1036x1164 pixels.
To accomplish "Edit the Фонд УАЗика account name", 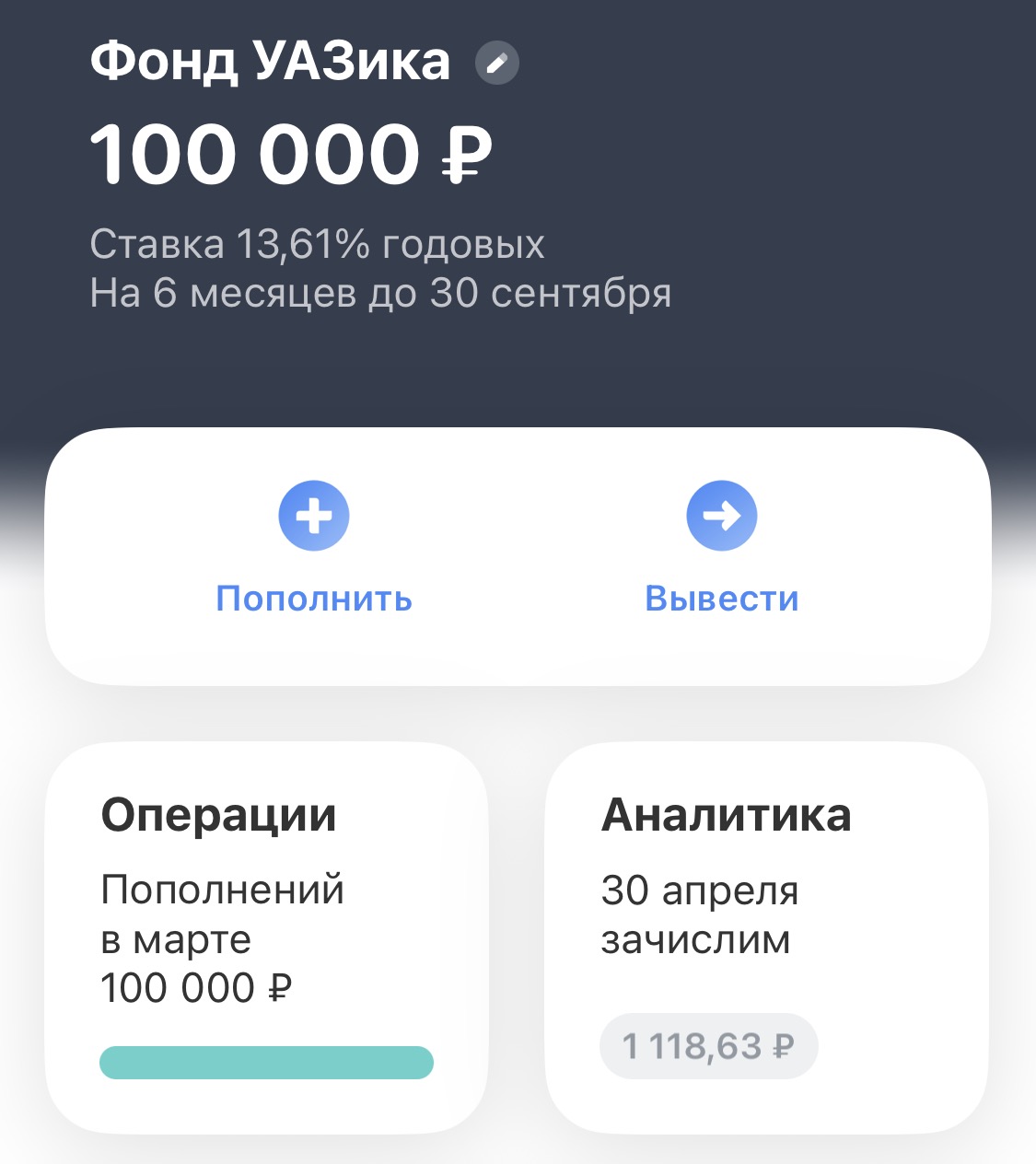I will tap(496, 63).
